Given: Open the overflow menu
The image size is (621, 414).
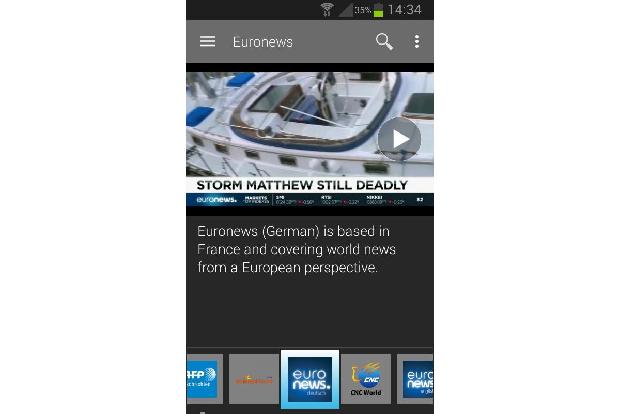Looking at the screenshot, I should coord(417,42).
